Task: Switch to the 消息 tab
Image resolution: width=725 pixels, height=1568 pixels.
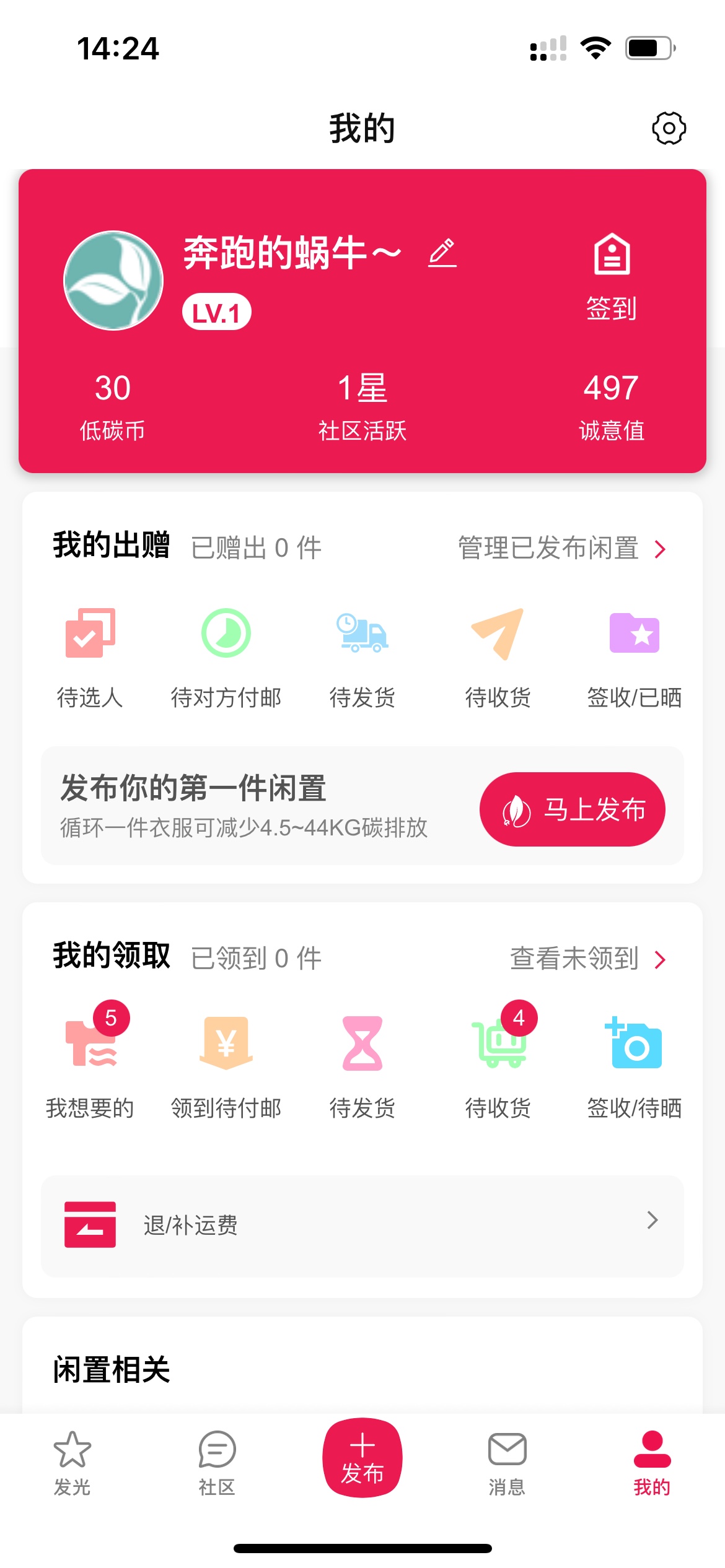Action: coord(507,1463)
